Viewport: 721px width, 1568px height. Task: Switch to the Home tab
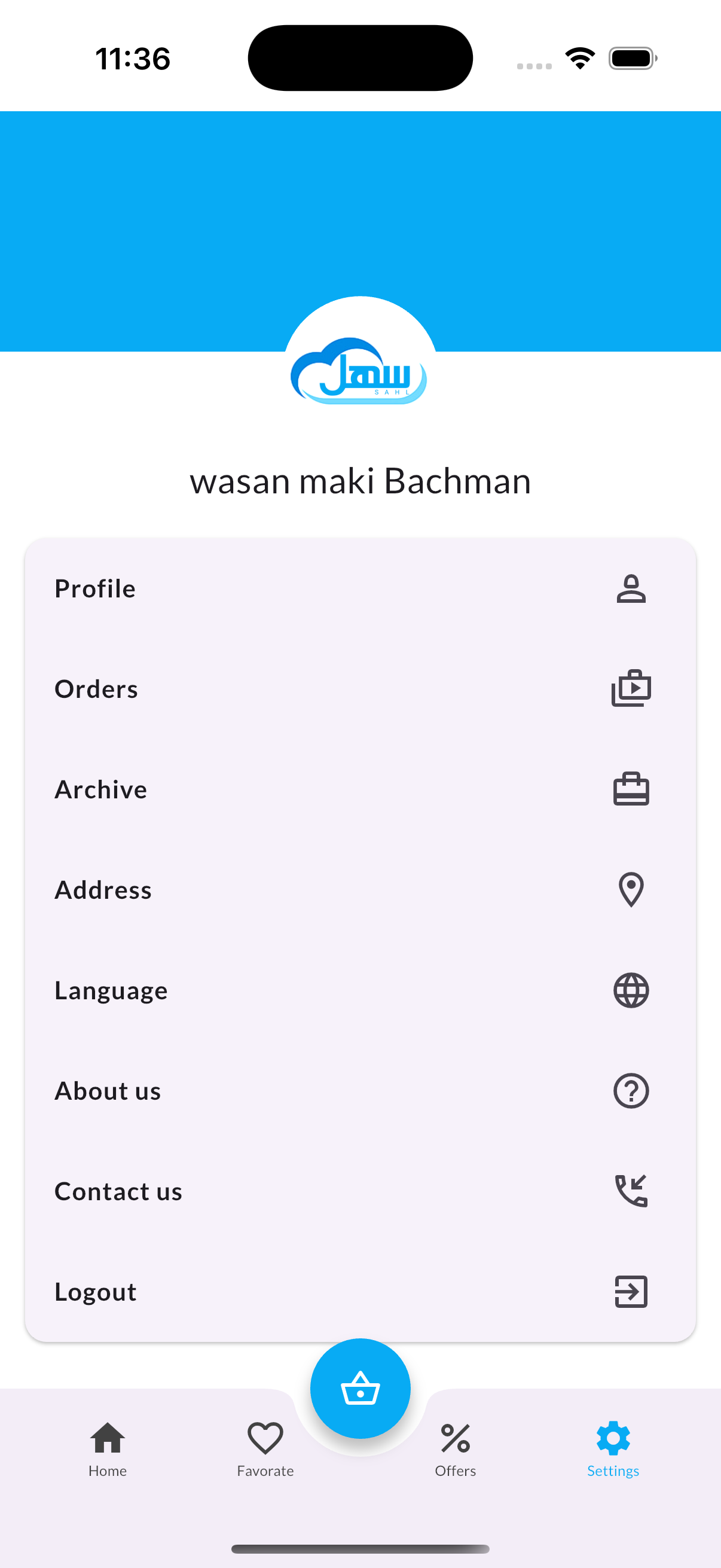click(x=108, y=1450)
